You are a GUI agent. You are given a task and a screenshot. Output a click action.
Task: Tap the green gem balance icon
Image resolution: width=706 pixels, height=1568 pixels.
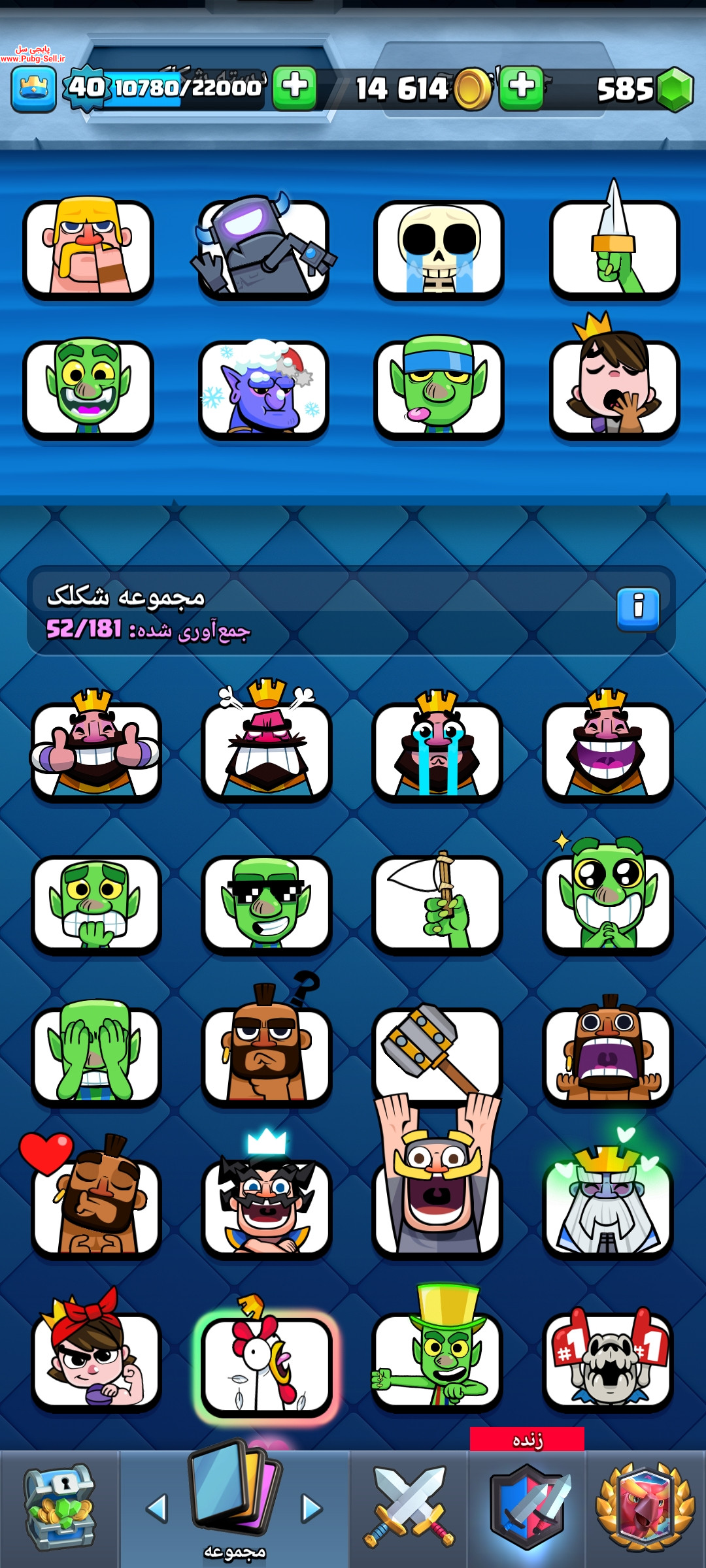click(x=675, y=90)
